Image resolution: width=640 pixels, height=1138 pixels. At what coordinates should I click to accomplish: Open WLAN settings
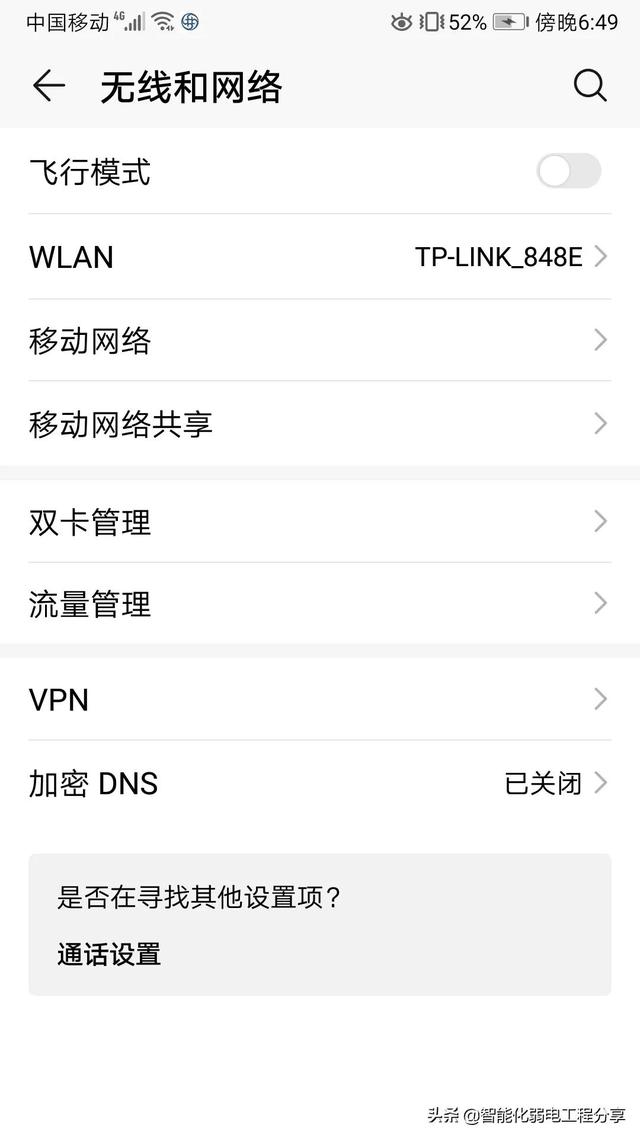(320, 257)
